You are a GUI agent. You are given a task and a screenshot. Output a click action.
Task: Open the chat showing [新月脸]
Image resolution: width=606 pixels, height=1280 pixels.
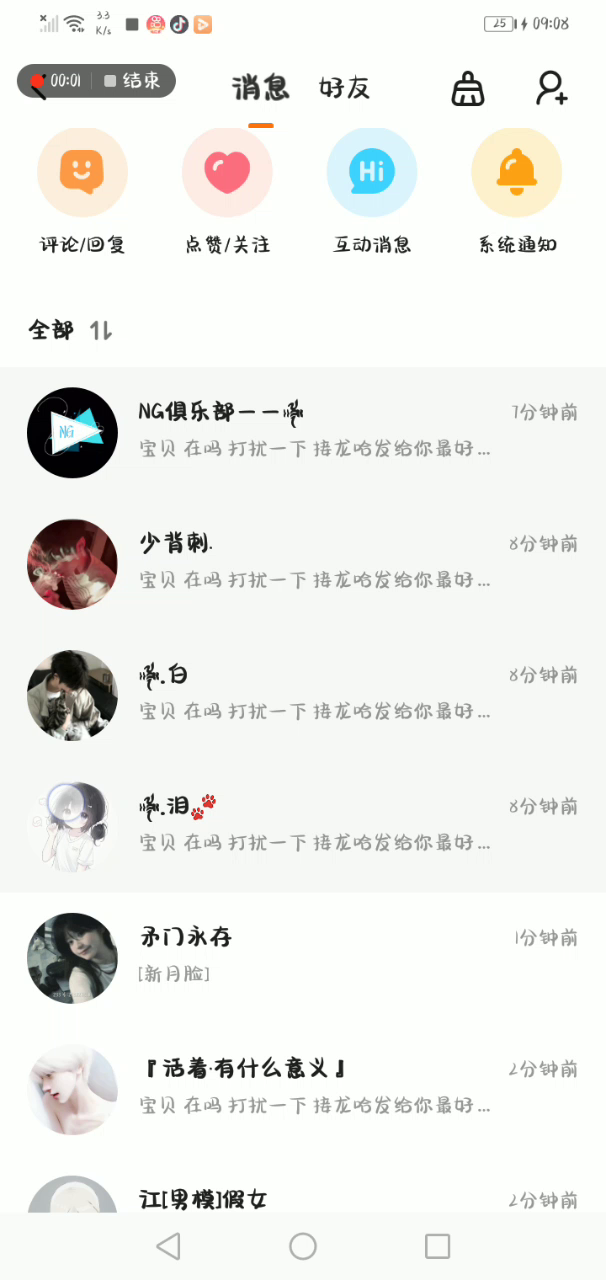tap(302, 957)
